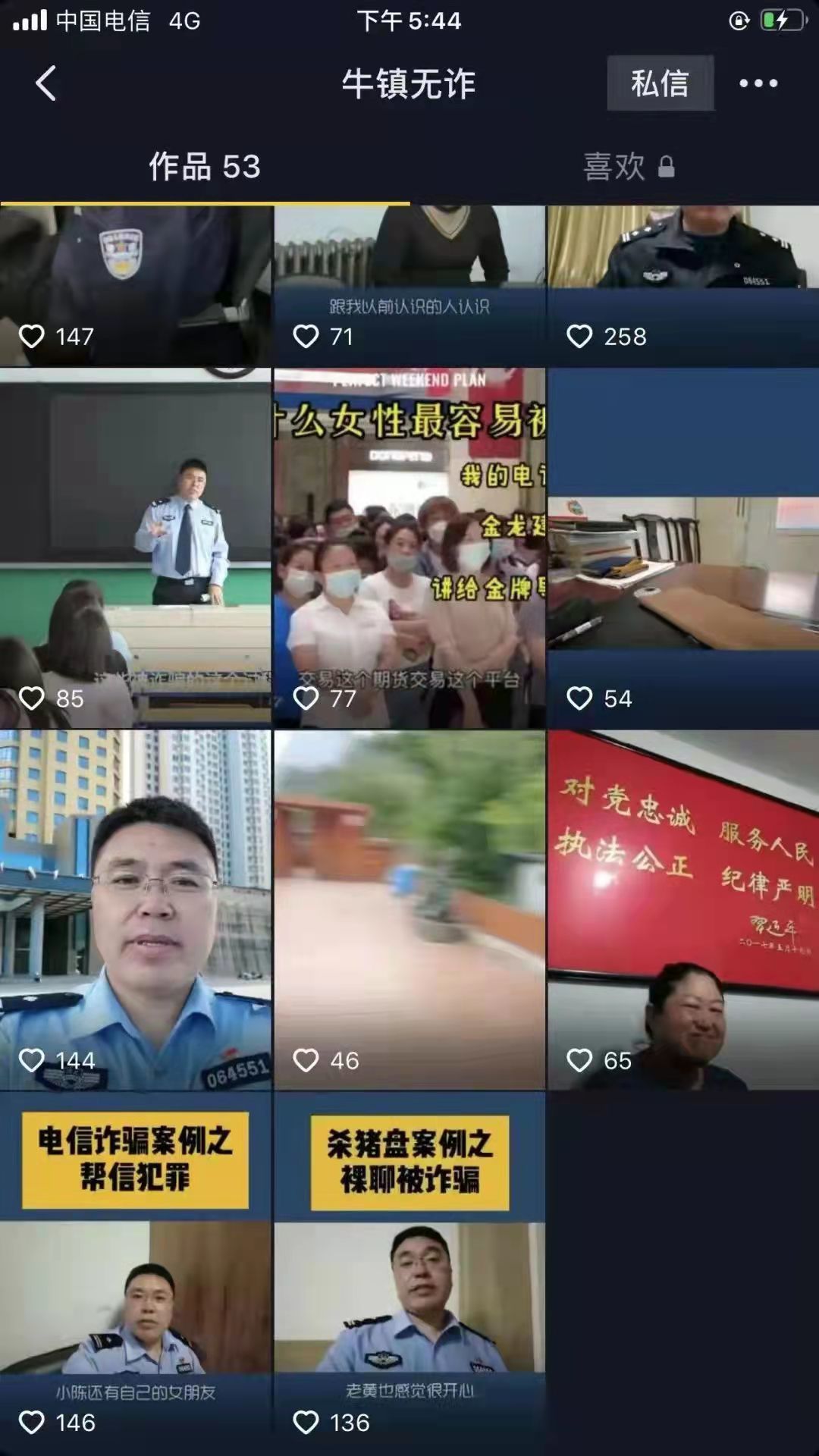
Task: Tap the 私信 button to message
Action: (x=661, y=83)
